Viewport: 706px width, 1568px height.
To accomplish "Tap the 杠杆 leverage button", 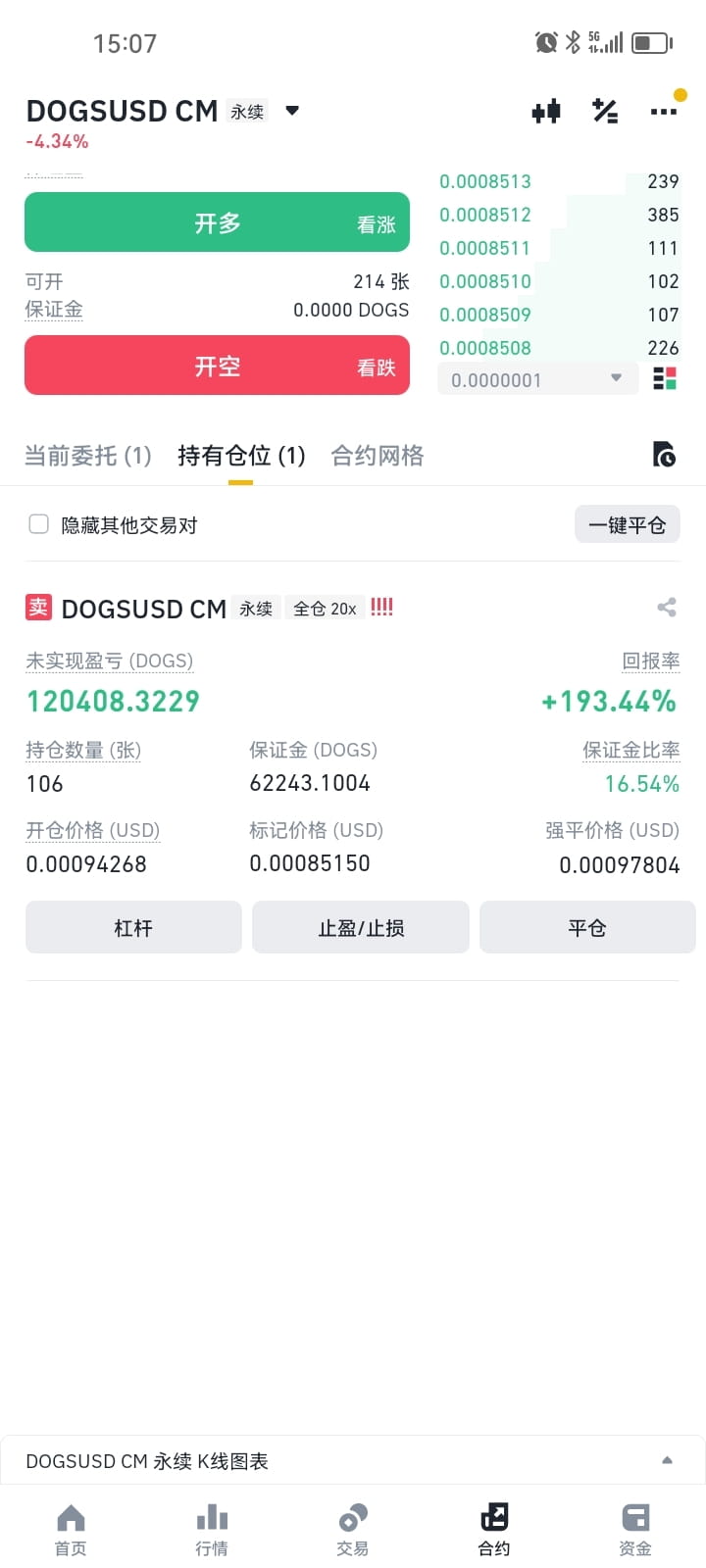I will point(133,927).
